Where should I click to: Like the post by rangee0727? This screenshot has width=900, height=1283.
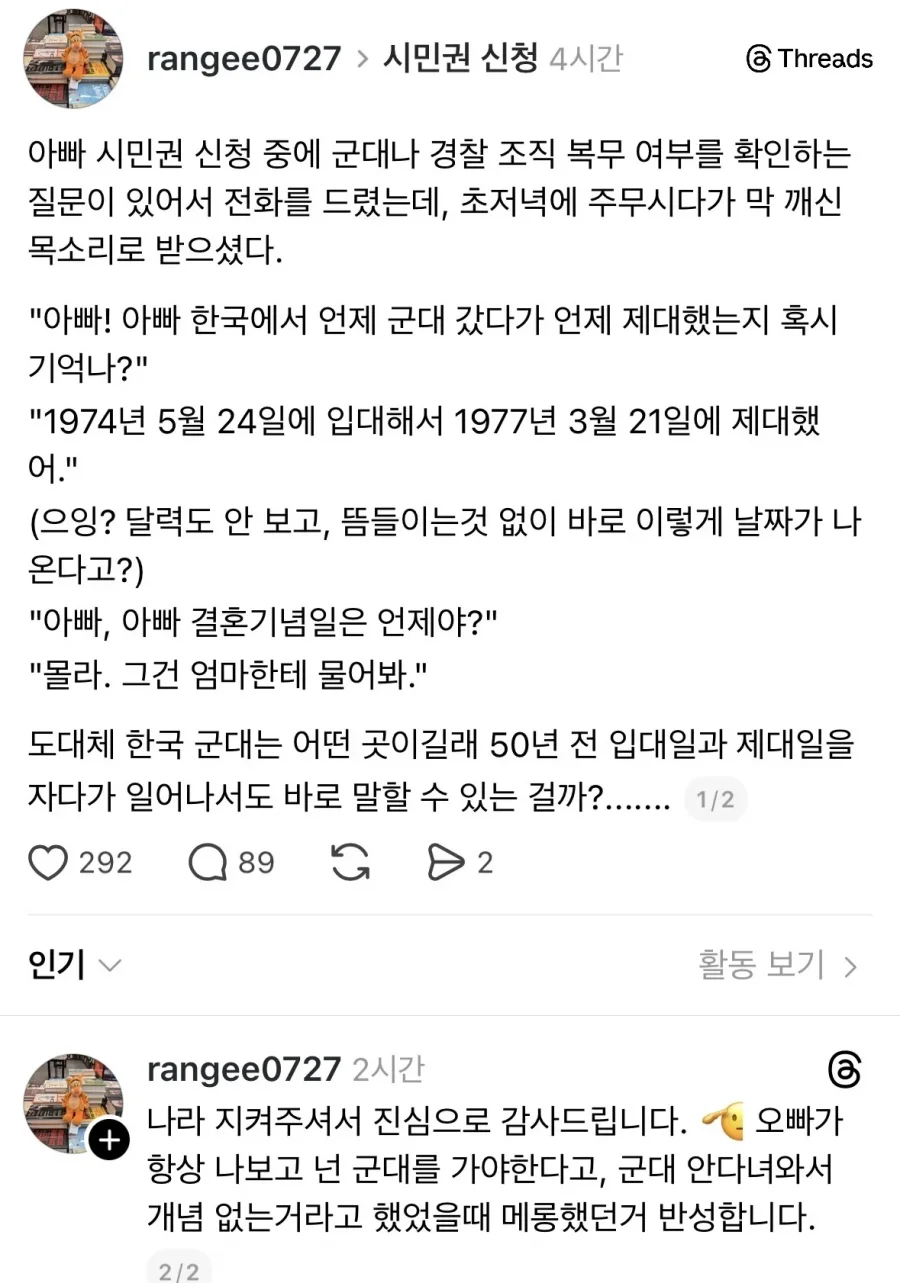[49, 861]
